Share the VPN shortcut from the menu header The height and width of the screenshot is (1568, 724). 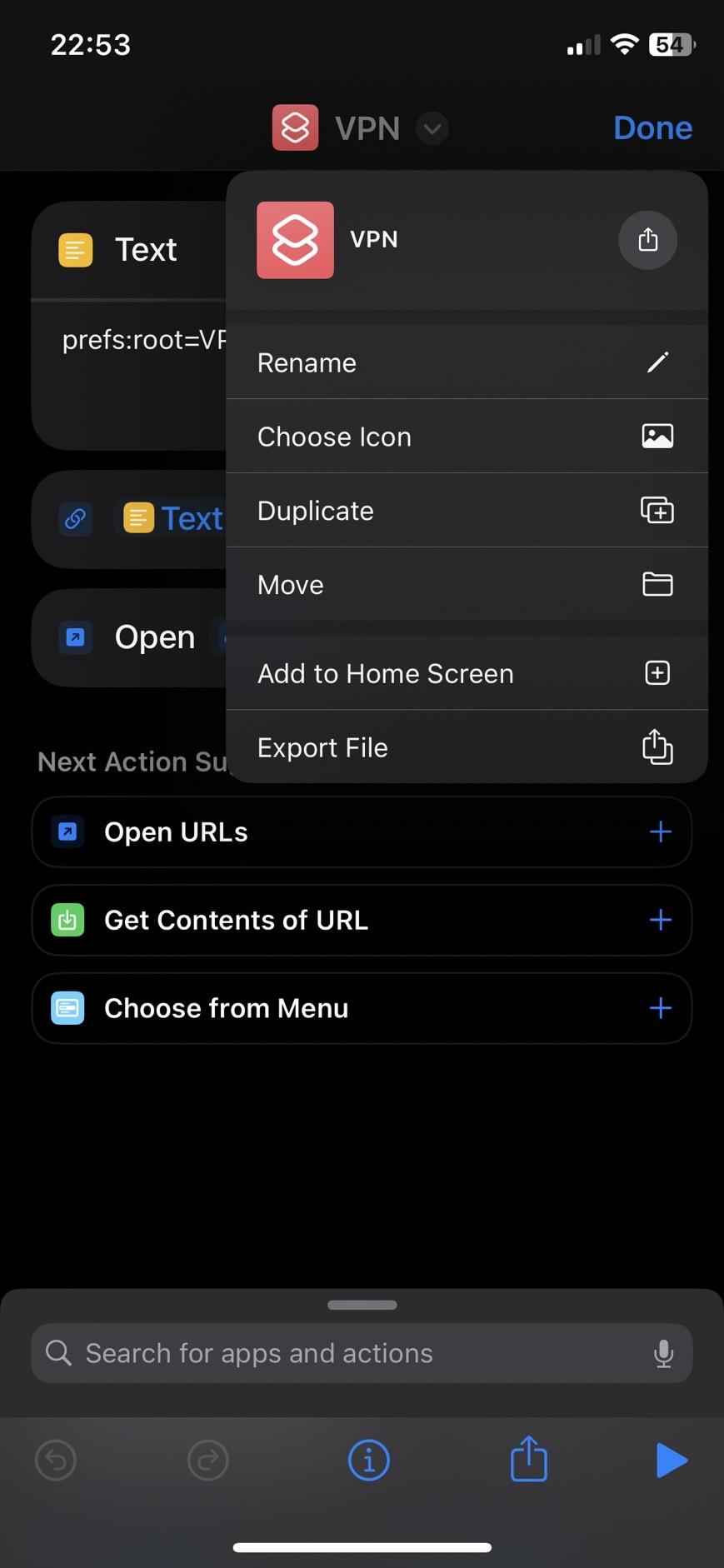647,240
